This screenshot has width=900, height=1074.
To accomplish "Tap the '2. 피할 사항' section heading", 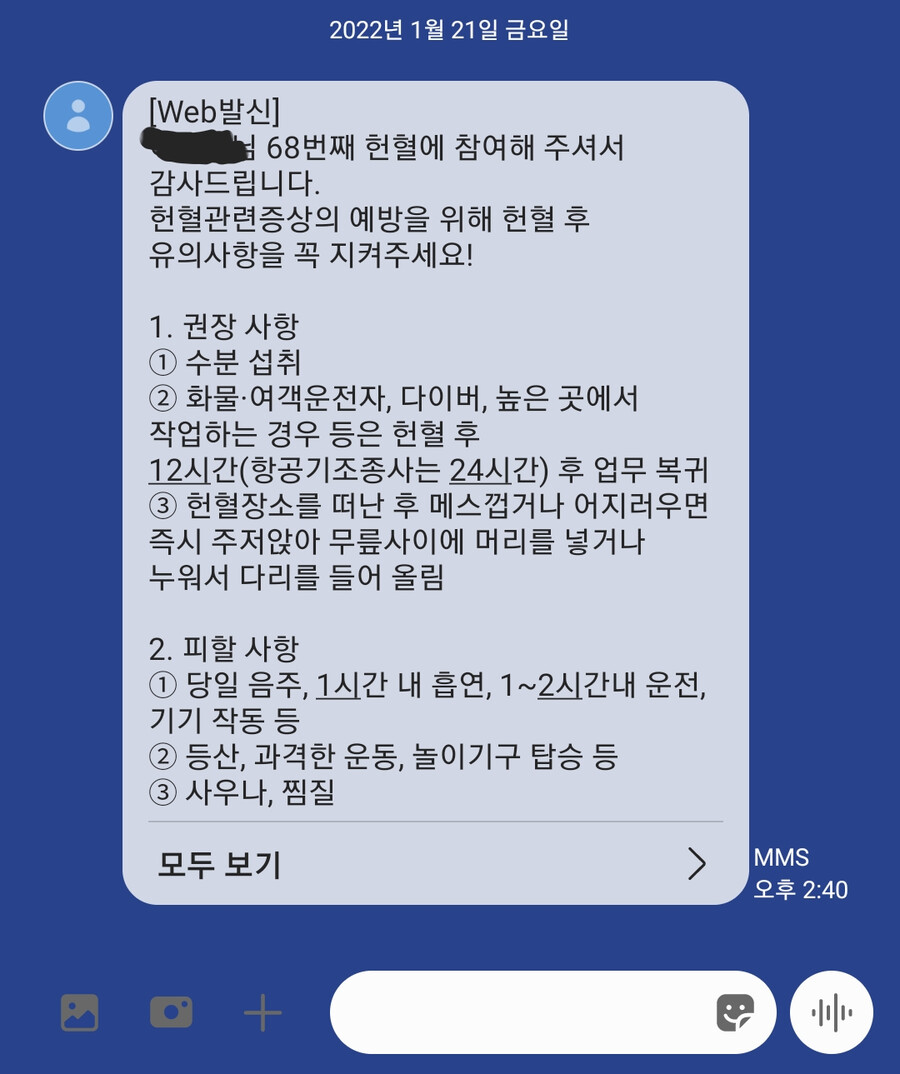I will 221,647.
